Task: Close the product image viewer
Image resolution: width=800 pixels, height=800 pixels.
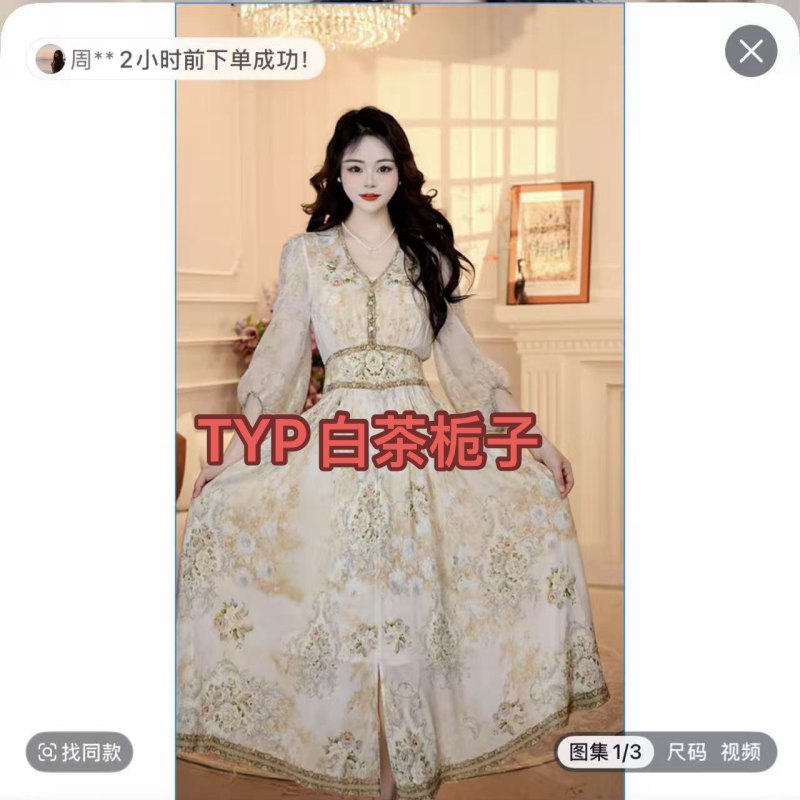Action: pyautogui.click(x=751, y=51)
